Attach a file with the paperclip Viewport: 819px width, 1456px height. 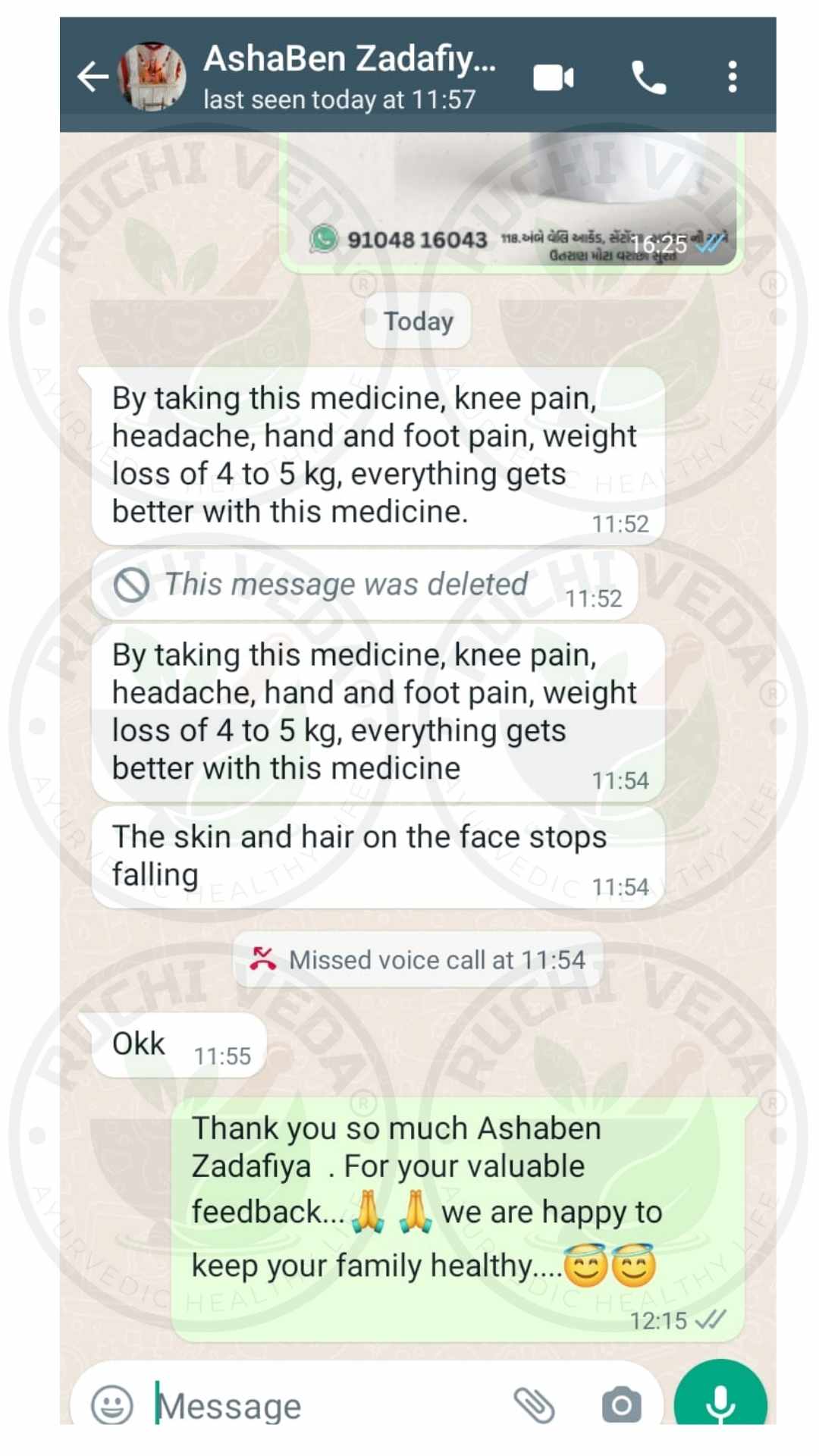pos(535,1404)
